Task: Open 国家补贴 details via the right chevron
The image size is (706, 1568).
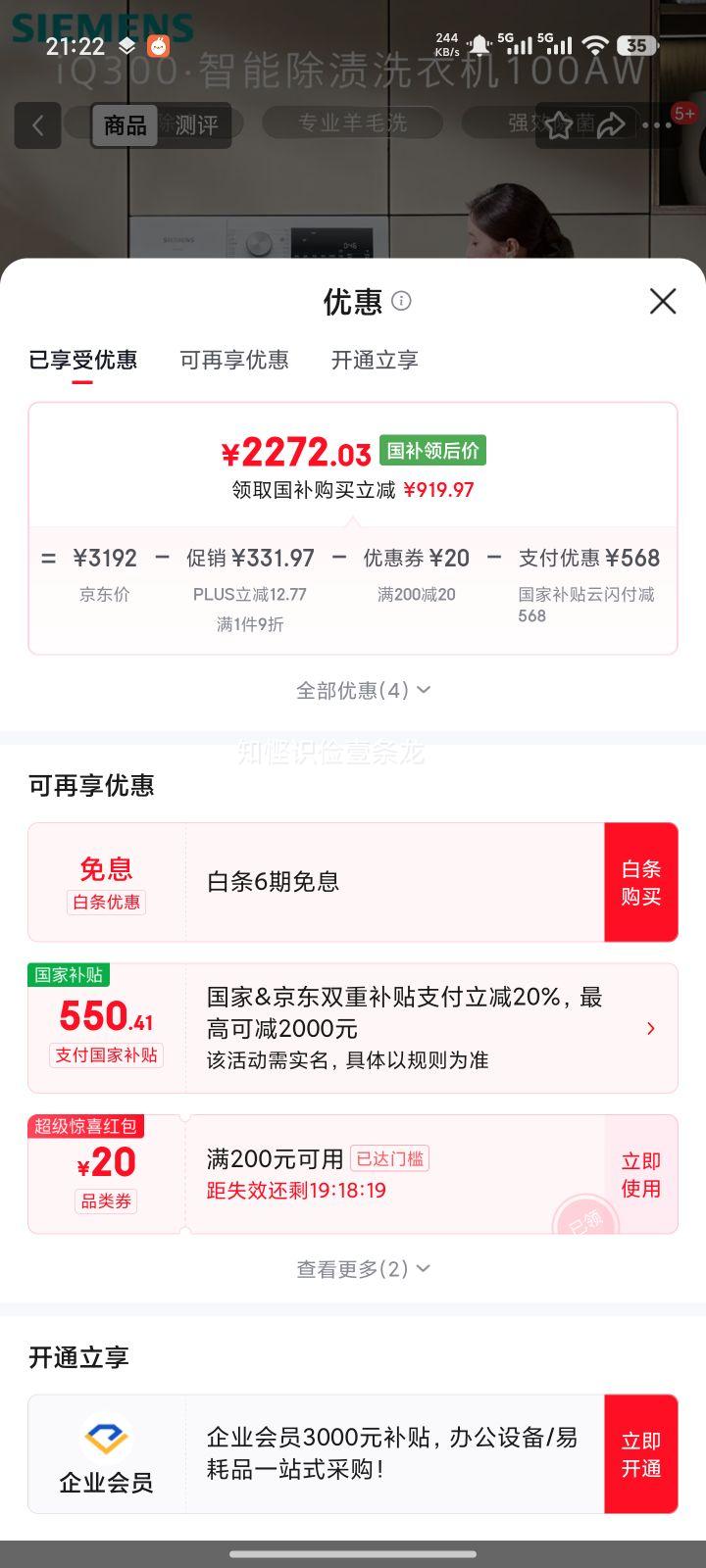Action: click(x=651, y=1028)
